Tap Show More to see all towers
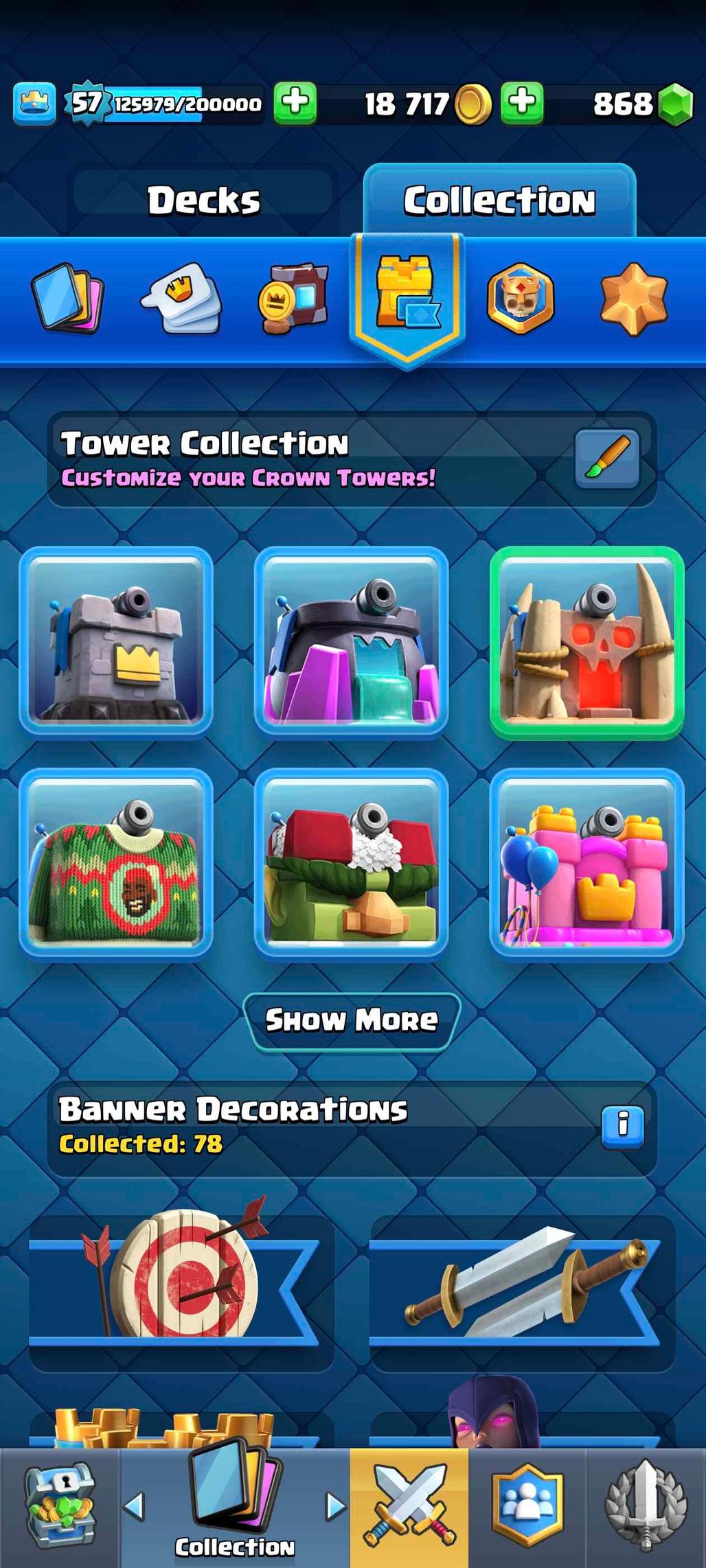The width and height of the screenshot is (706, 1568). pyautogui.click(x=351, y=1020)
